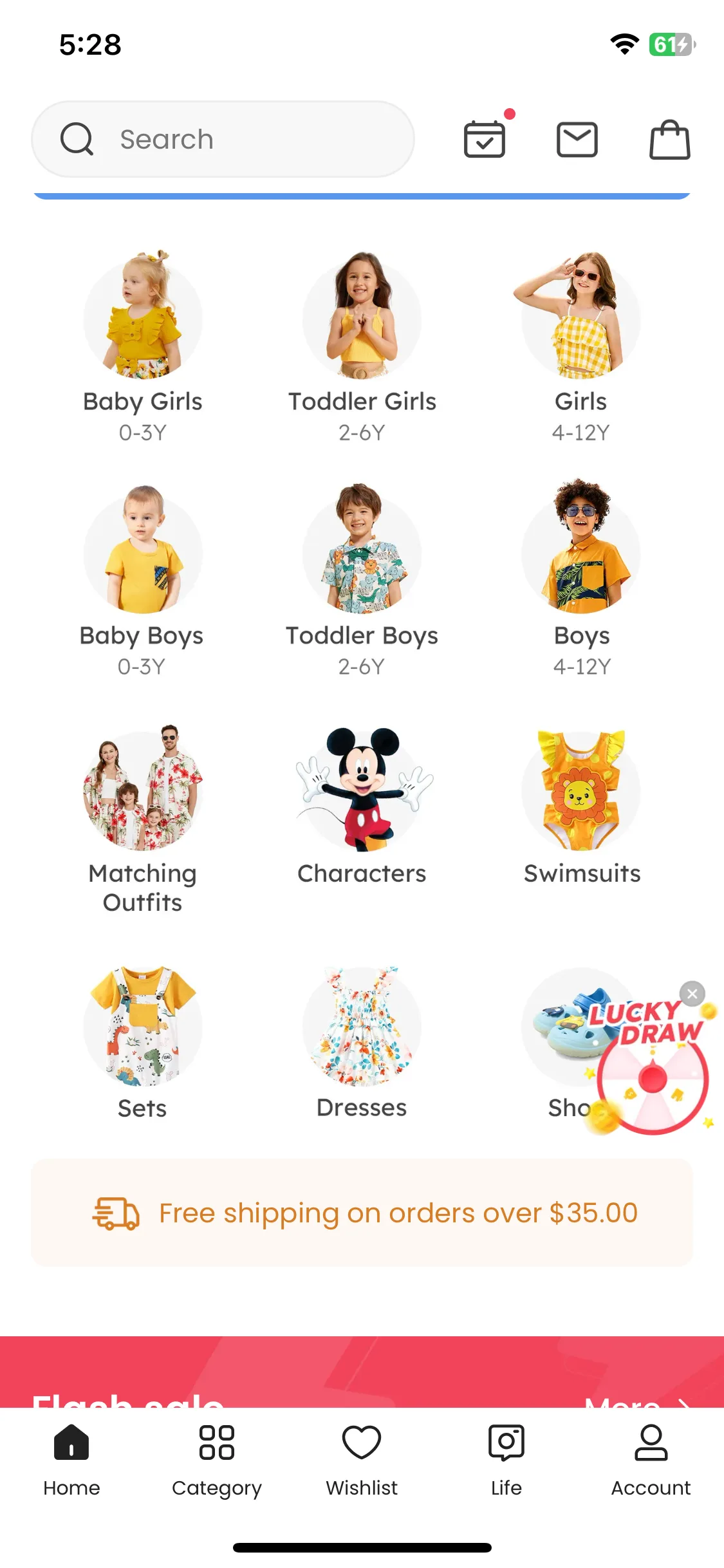Browse Baby Boys 0-3Y category

[x=142, y=579]
